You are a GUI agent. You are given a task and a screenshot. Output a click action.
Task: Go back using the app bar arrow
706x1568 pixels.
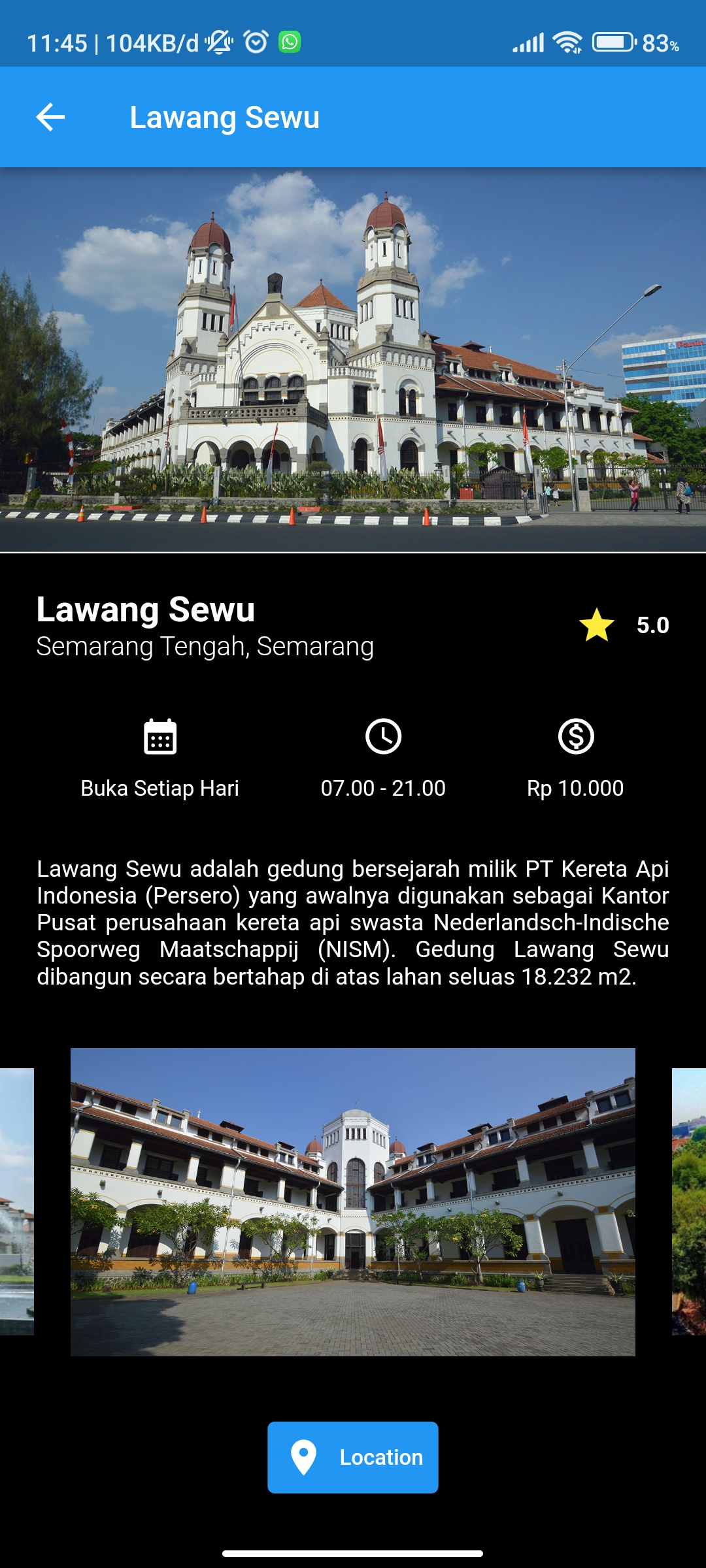click(50, 118)
